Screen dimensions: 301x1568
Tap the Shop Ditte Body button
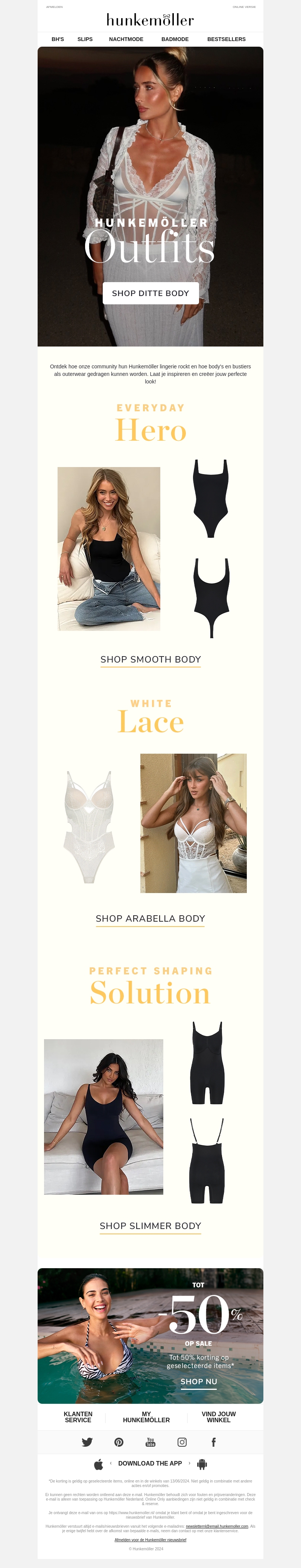click(150, 293)
